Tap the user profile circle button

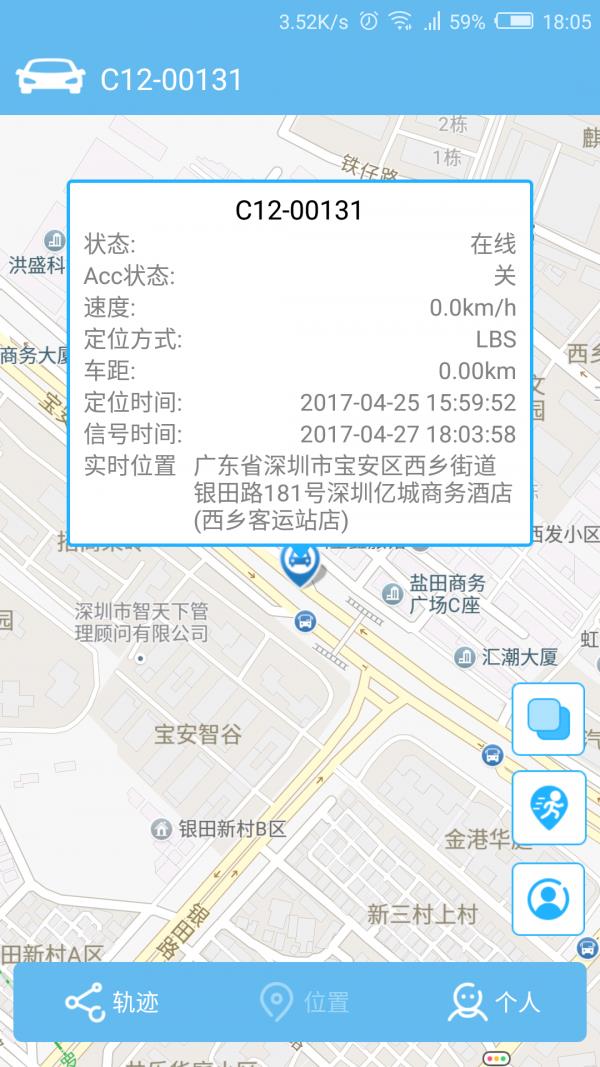pyautogui.click(x=548, y=899)
